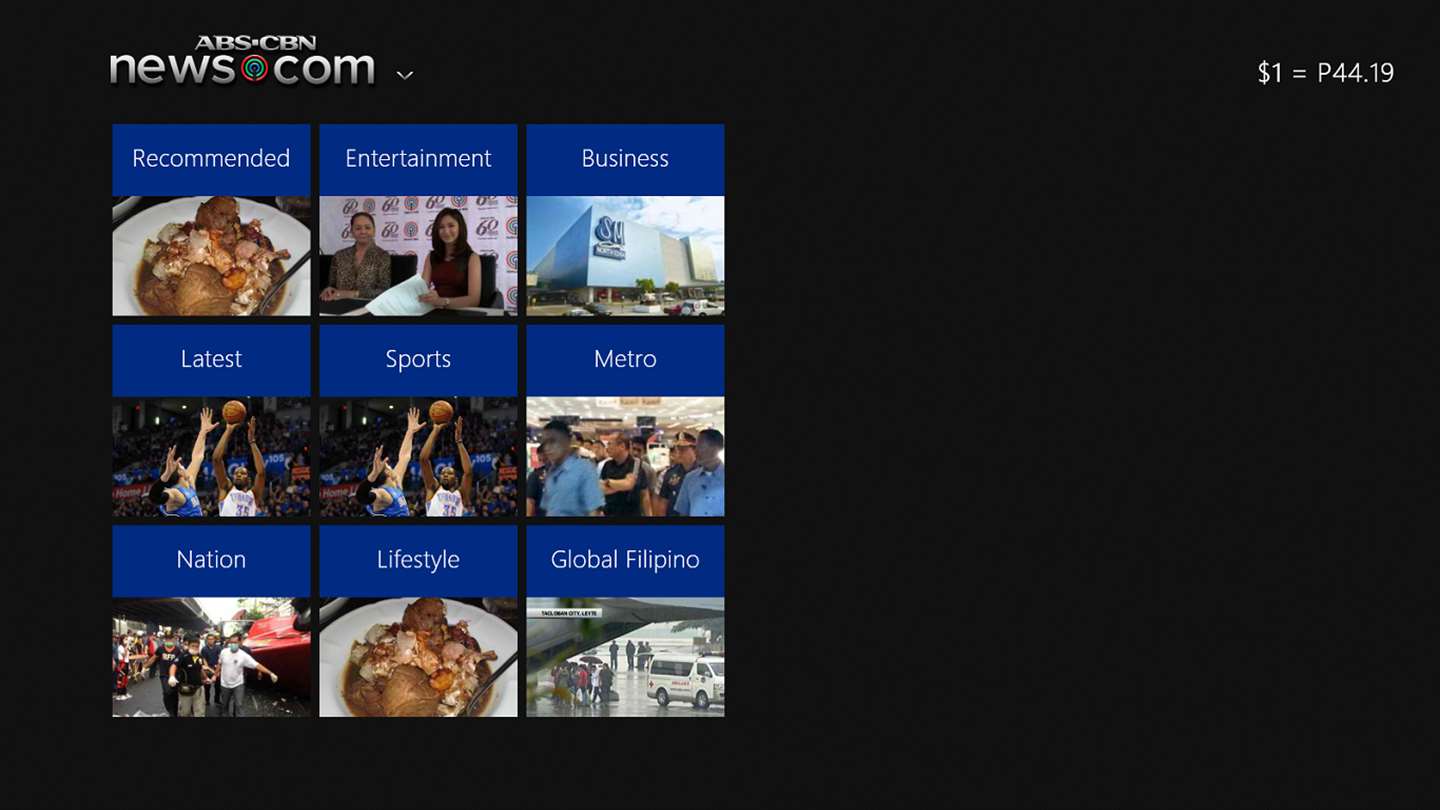
Task: Open the Entertainment news tile
Action: click(x=418, y=220)
